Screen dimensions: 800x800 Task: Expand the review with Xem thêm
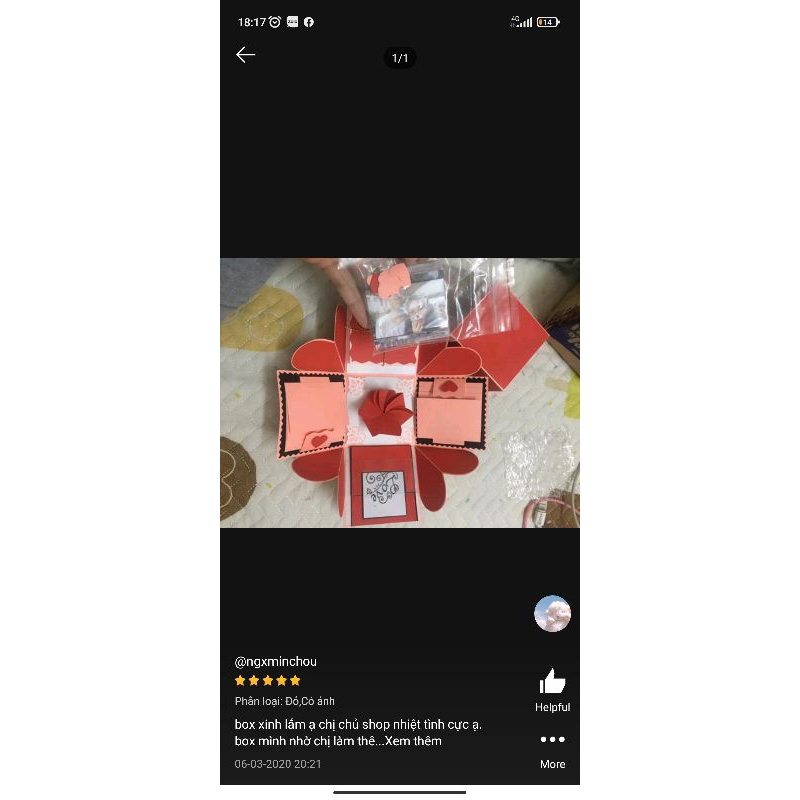coord(412,741)
